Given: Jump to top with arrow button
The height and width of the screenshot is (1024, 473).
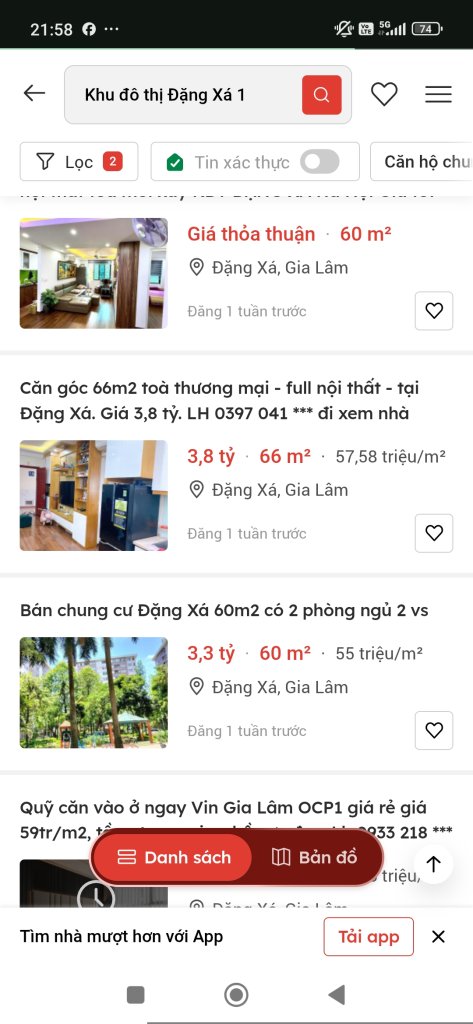Looking at the screenshot, I should tap(434, 864).
